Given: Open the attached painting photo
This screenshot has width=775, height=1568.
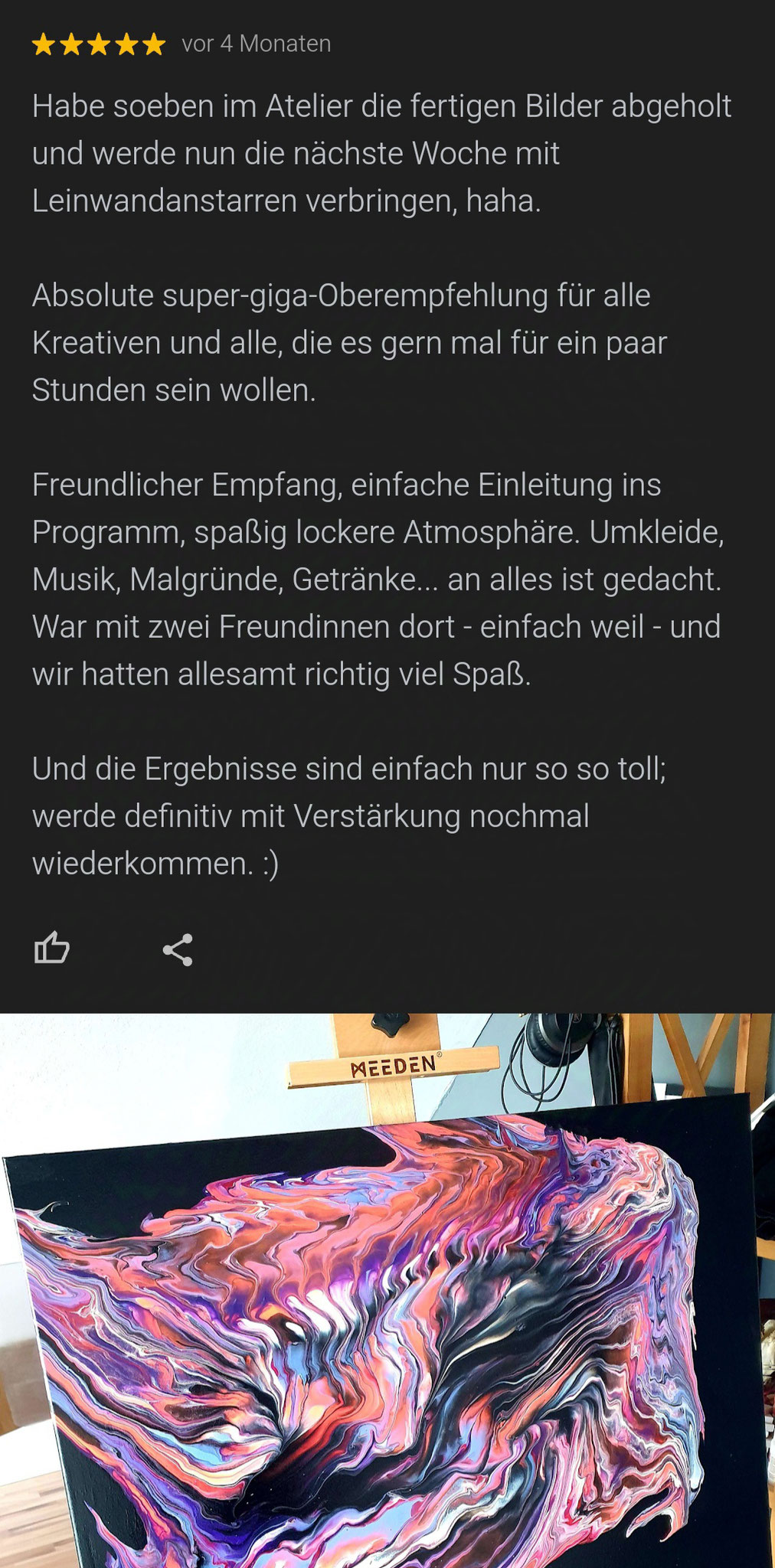Looking at the screenshot, I should [x=387, y=1302].
